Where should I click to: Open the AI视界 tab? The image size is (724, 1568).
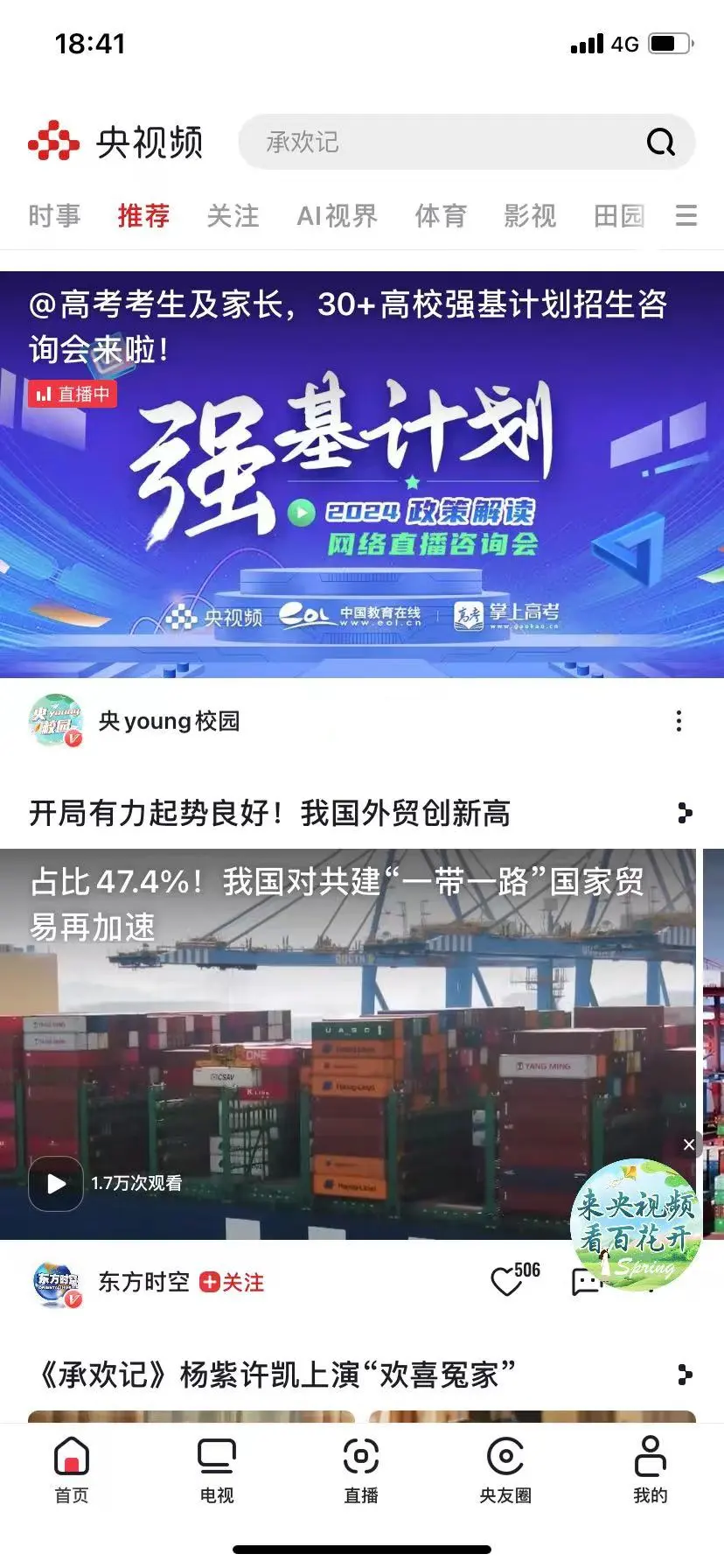pyautogui.click(x=337, y=215)
